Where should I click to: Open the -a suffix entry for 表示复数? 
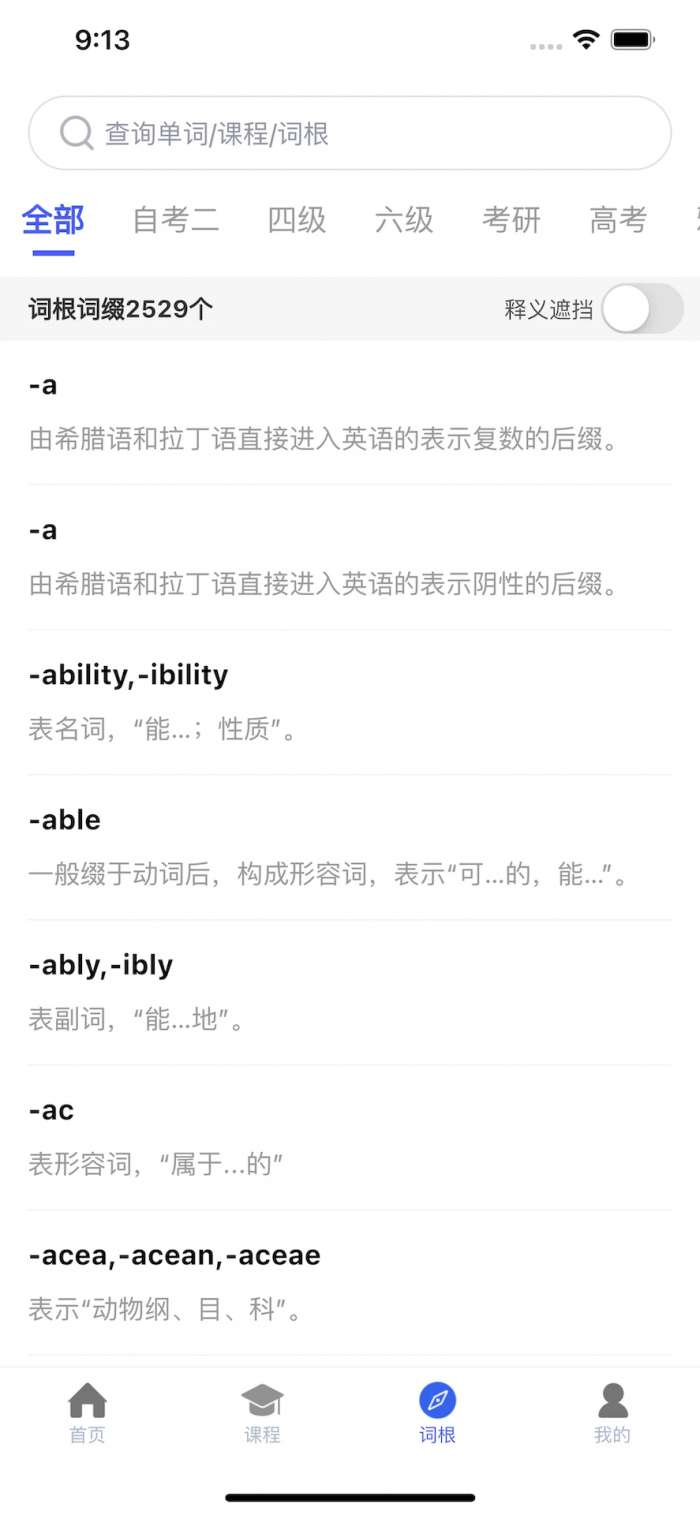point(350,412)
